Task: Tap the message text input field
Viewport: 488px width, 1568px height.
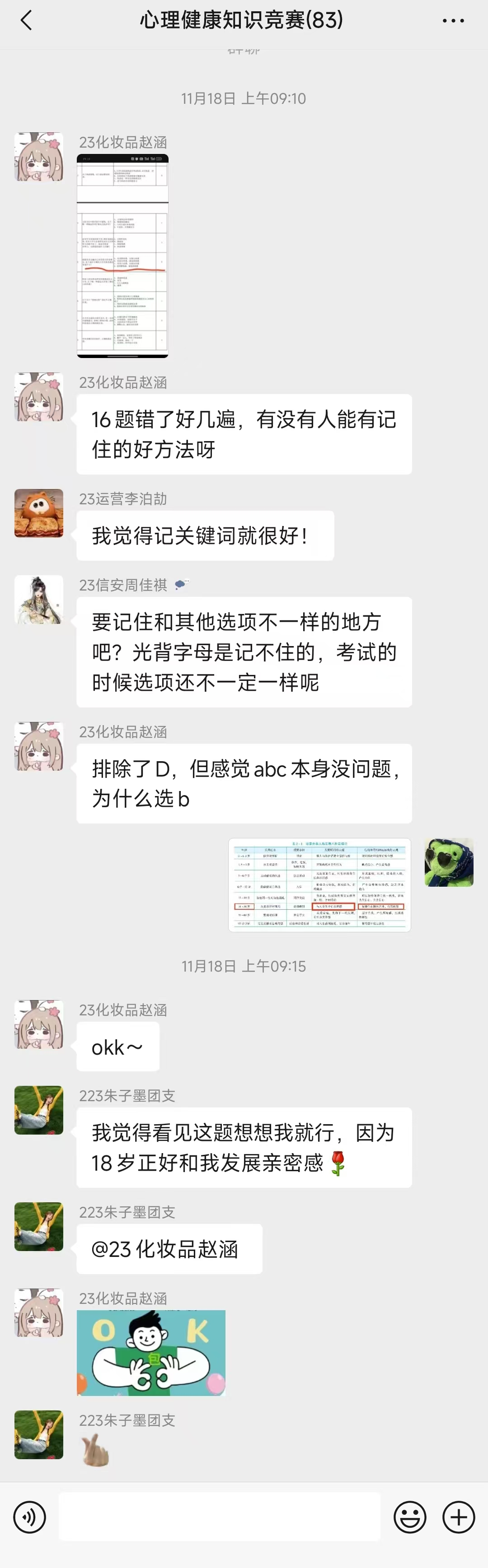Action: click(x=219, y=1516)
